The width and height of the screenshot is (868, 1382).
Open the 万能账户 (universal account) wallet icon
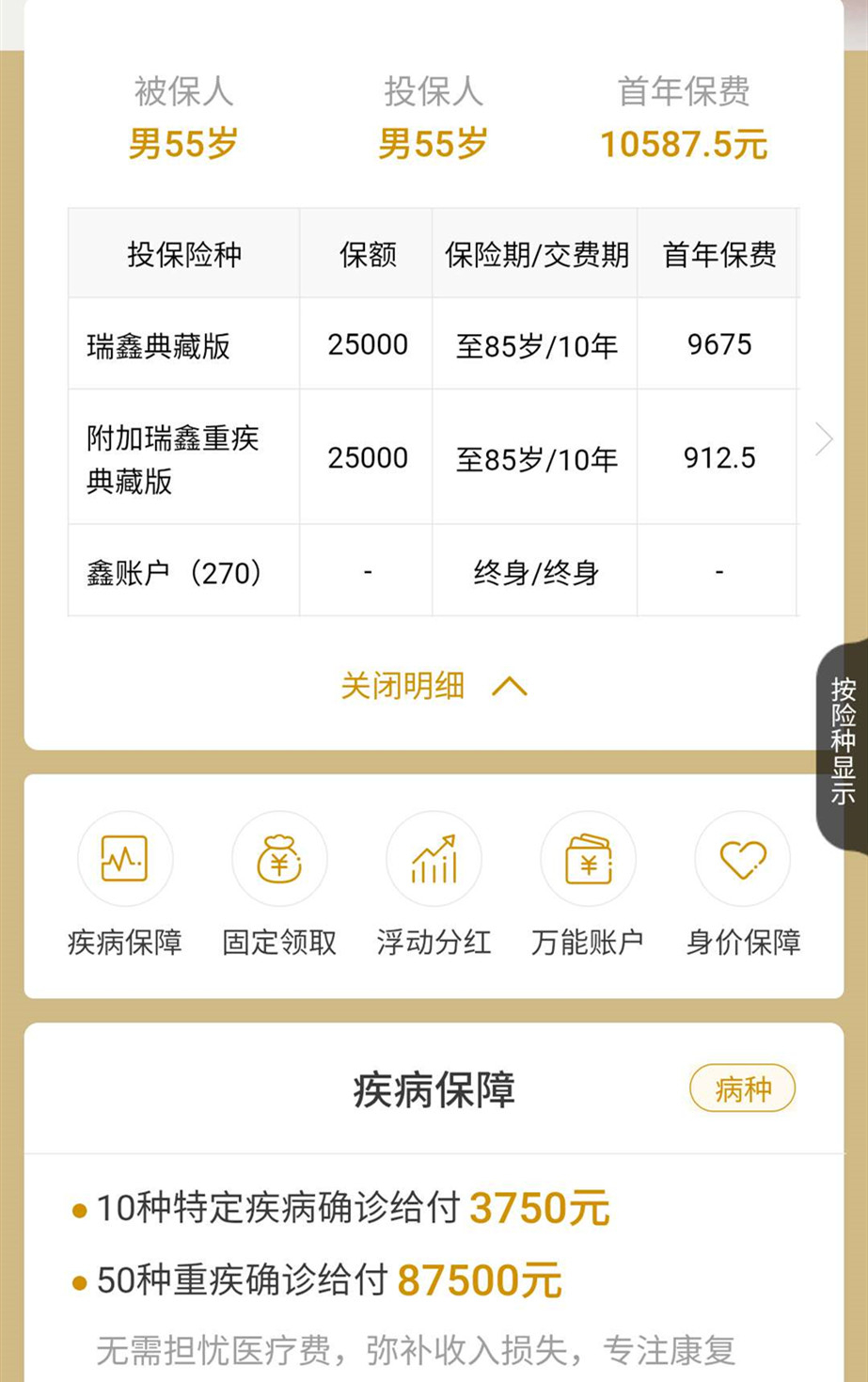588,859
